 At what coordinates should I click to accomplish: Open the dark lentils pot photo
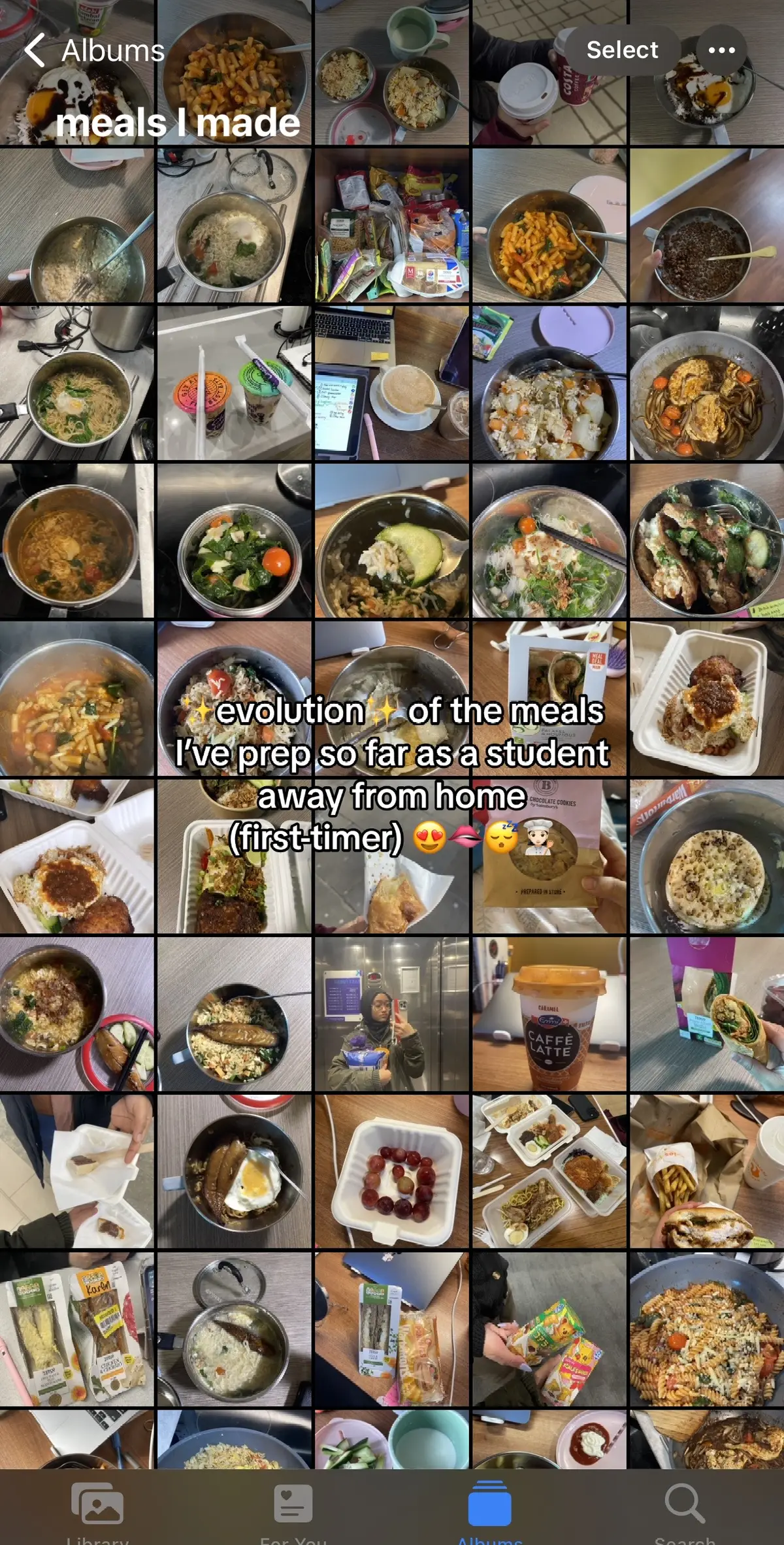[707, 225]
